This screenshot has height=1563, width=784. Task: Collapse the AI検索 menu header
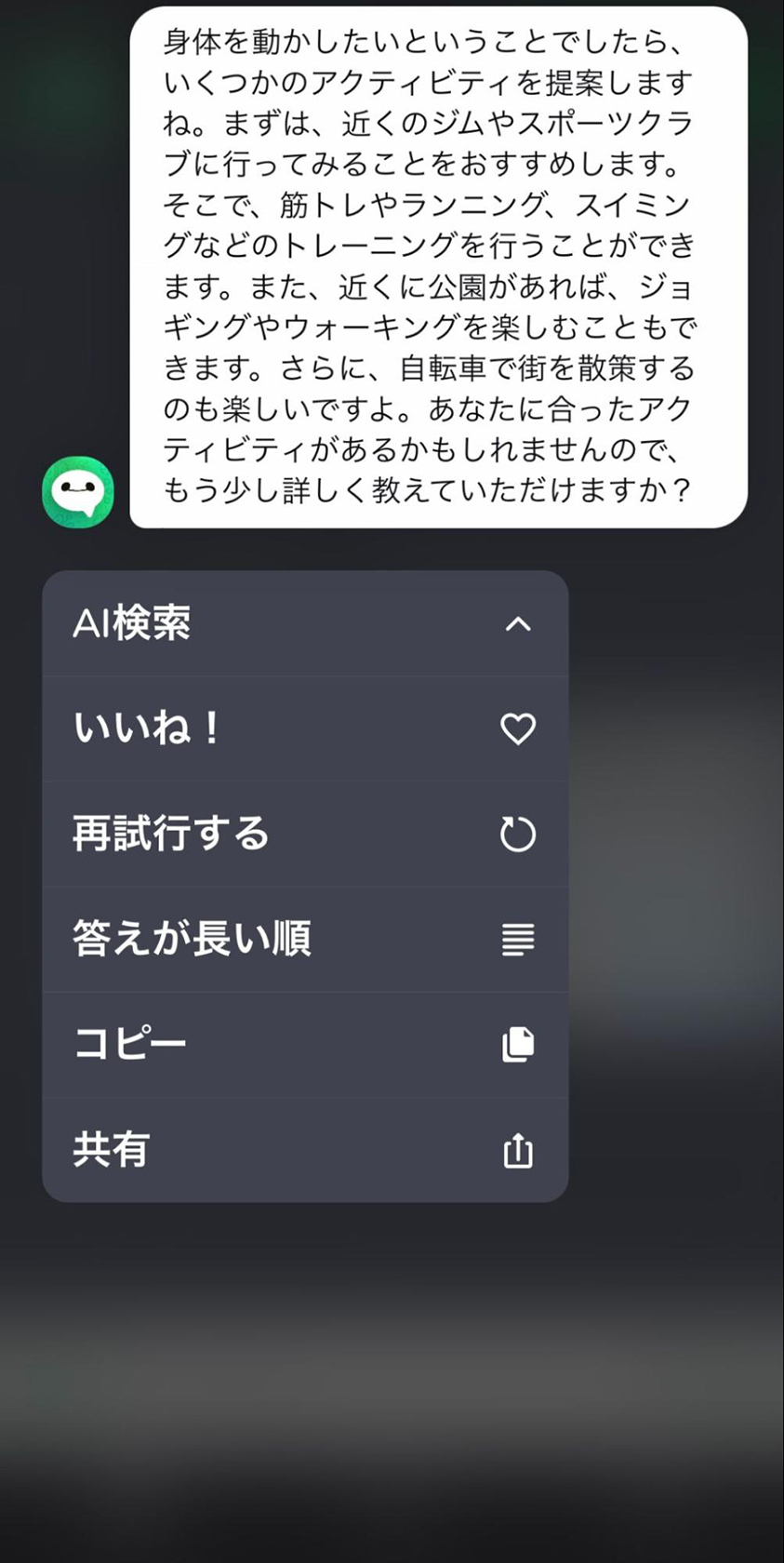pos(305,623)
